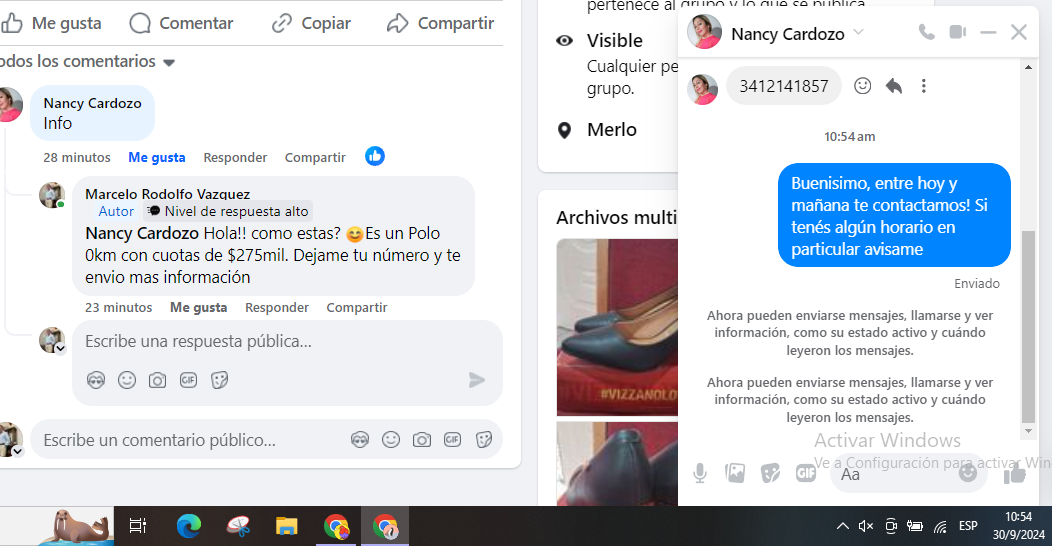Focus the Escribe un comentario público field
The image size is (1052, 546).
point(185,440)
